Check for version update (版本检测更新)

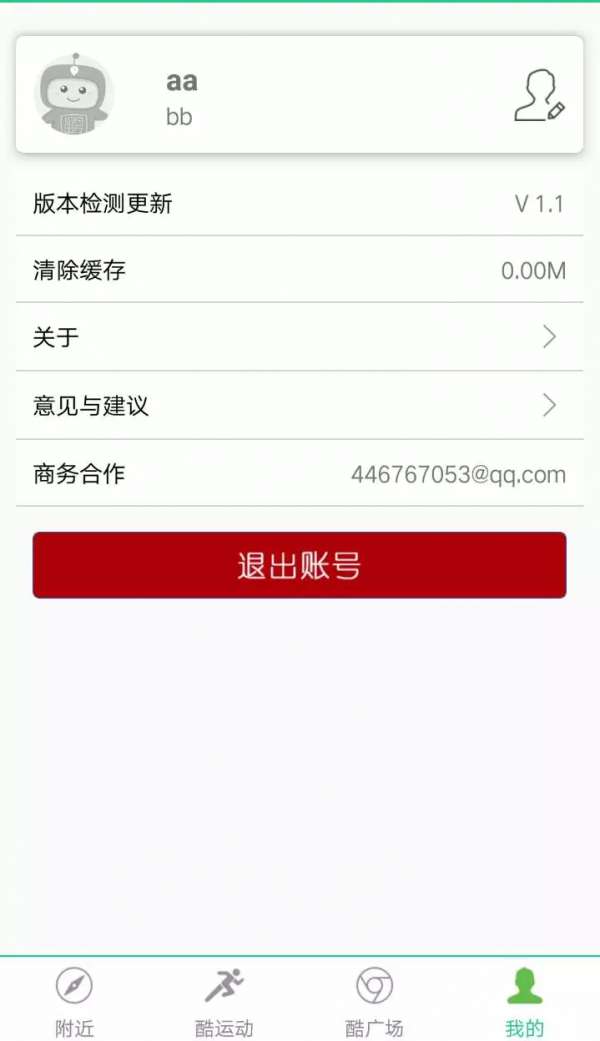299,204
